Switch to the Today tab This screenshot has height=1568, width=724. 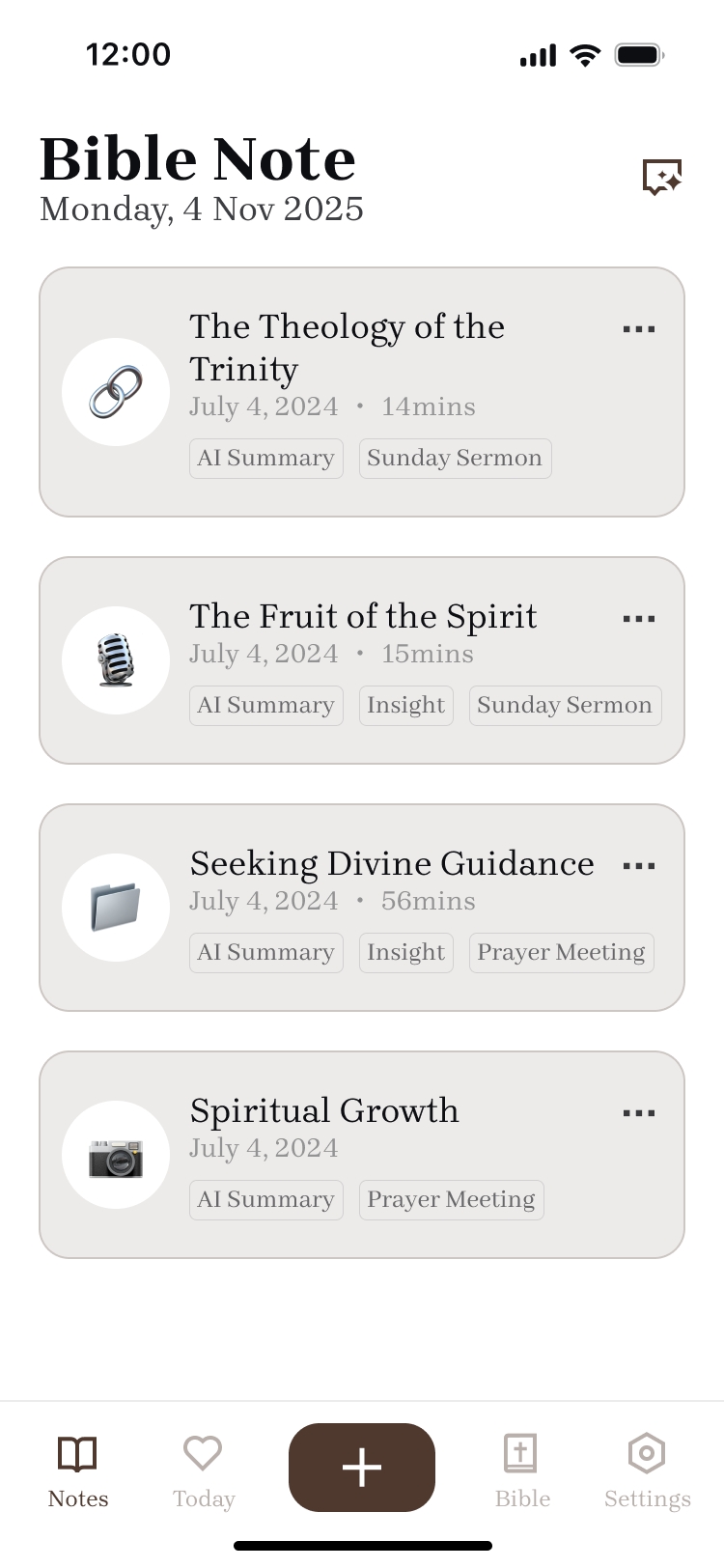click(203, 1468)
